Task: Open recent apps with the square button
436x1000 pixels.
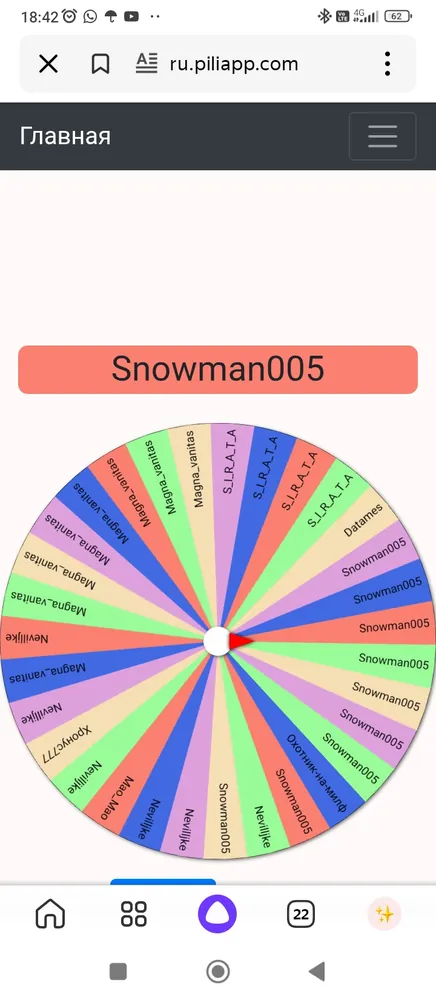Action: (118, 971)
